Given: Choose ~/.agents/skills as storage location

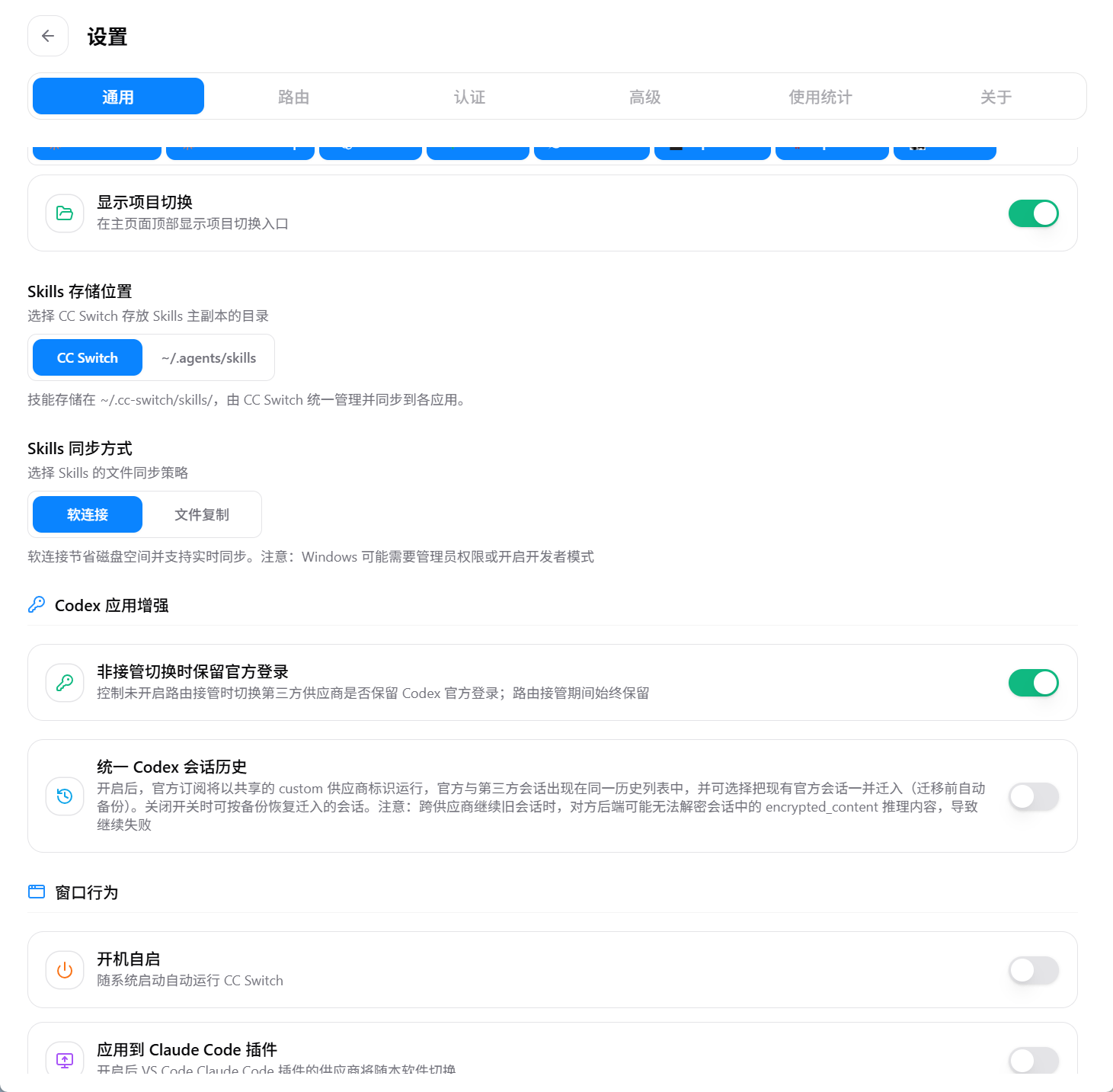Looking at the screenshot, I should coord(209,357).
